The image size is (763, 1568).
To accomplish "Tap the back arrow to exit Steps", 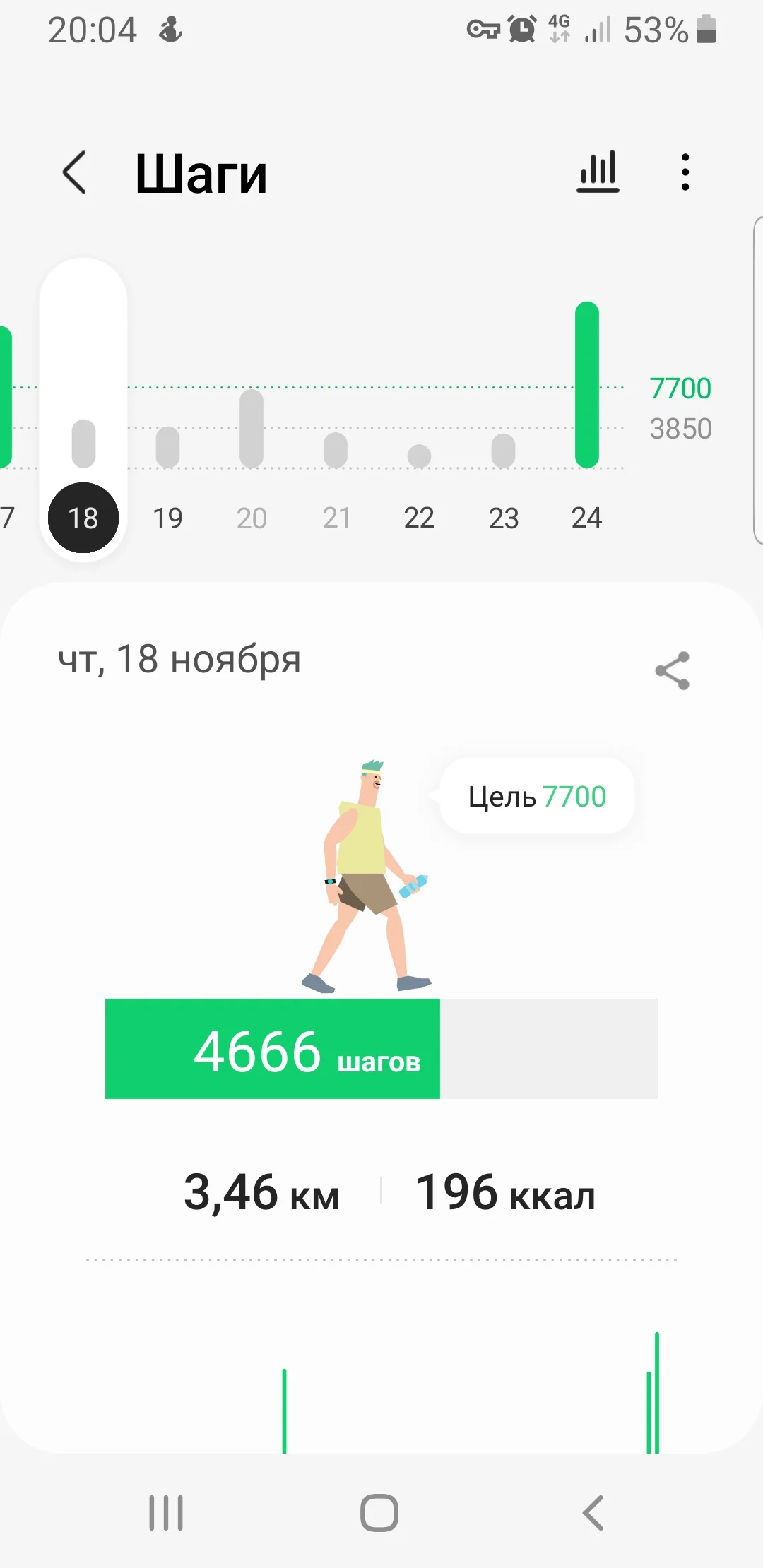I will pyautogui.click(x=74, y=172).
